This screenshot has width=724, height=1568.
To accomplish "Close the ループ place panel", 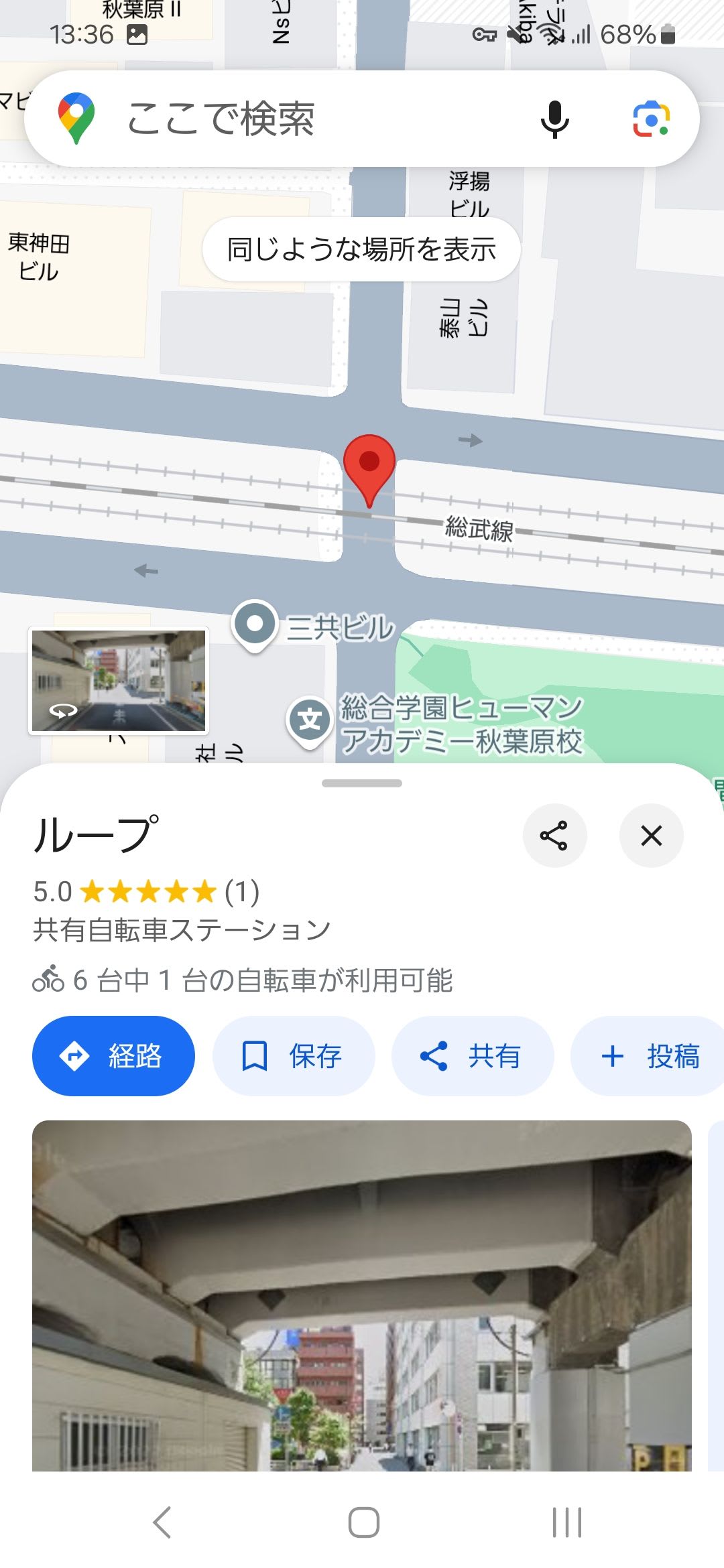I will pyautogui.click(x=651, y=836).
